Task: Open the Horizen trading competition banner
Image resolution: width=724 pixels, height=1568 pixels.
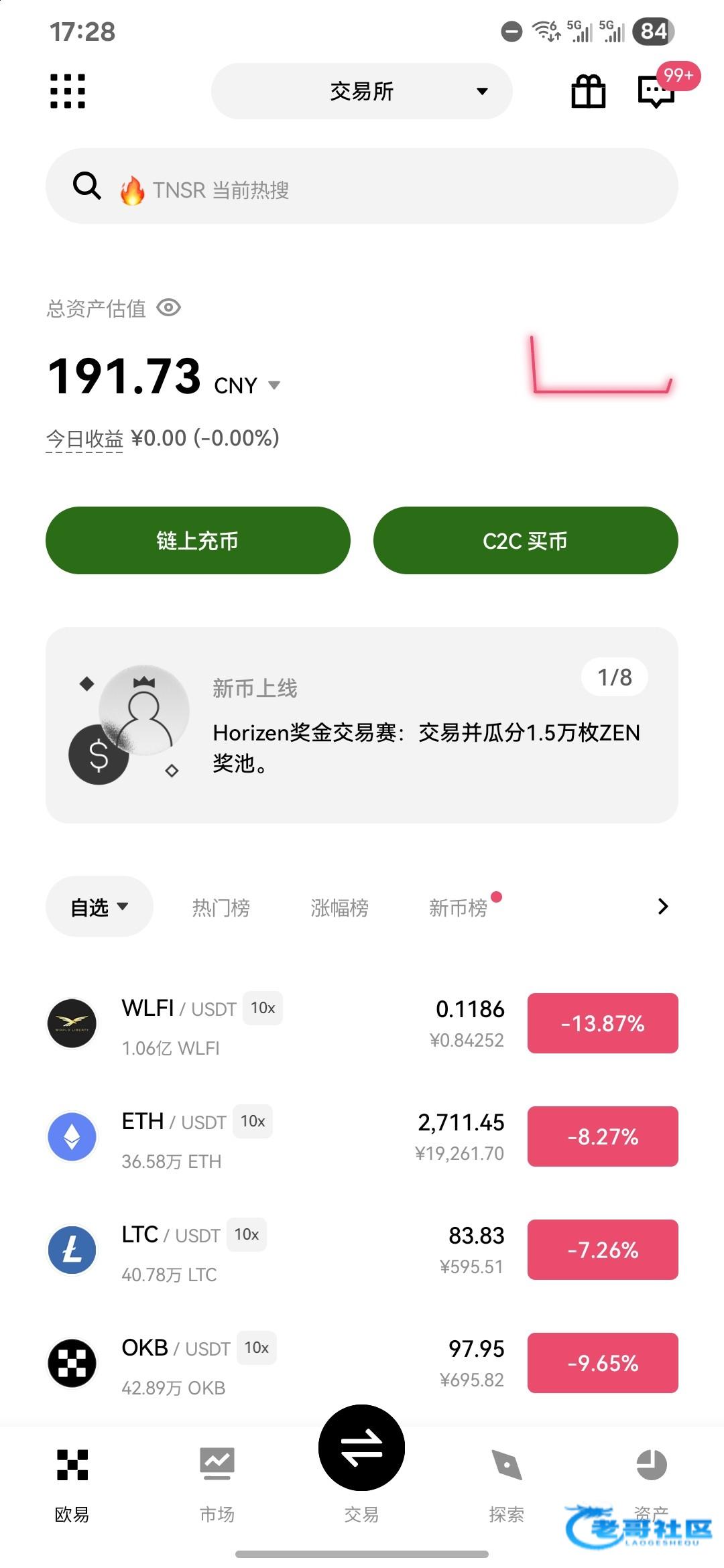Action: pos(362,725)
